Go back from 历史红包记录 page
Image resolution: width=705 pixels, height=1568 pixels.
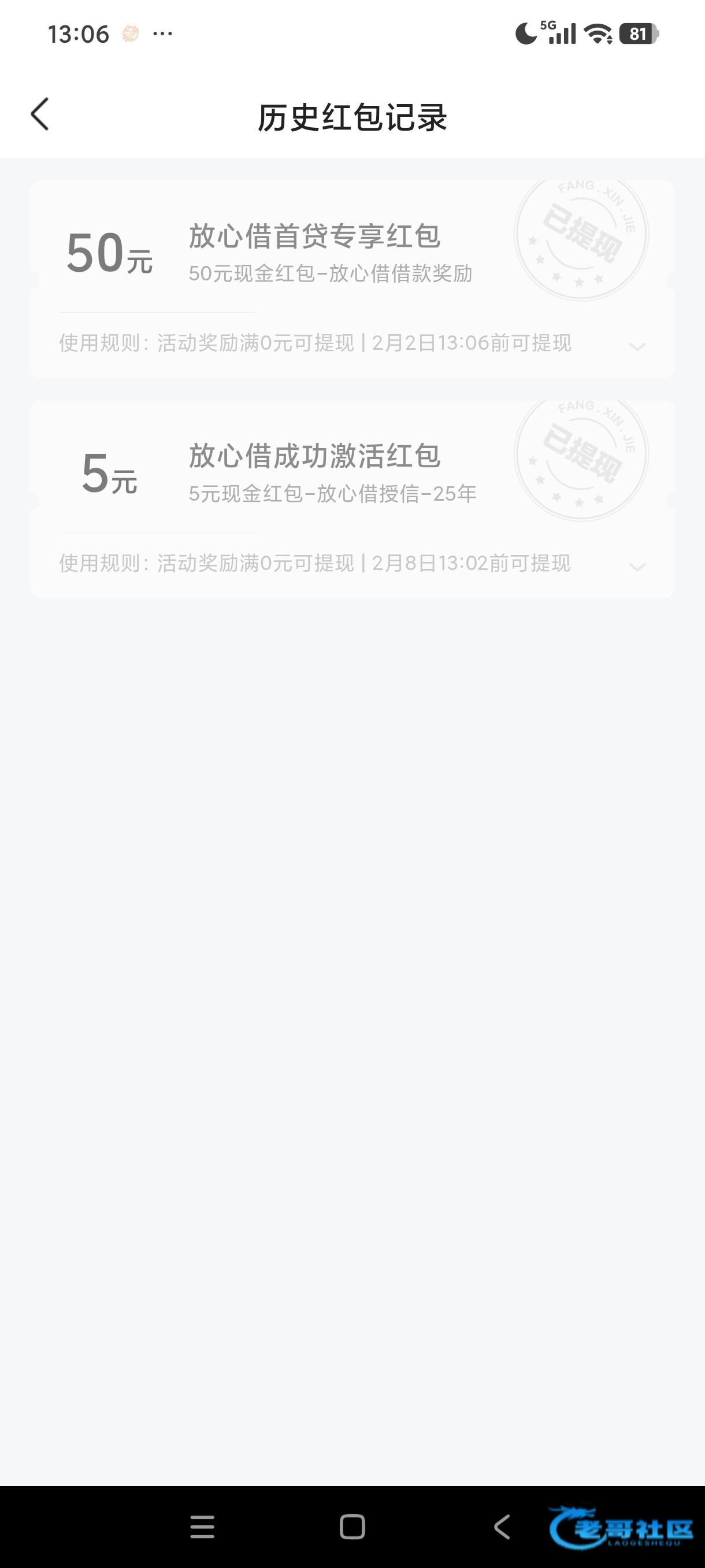[x=40, y=114]
